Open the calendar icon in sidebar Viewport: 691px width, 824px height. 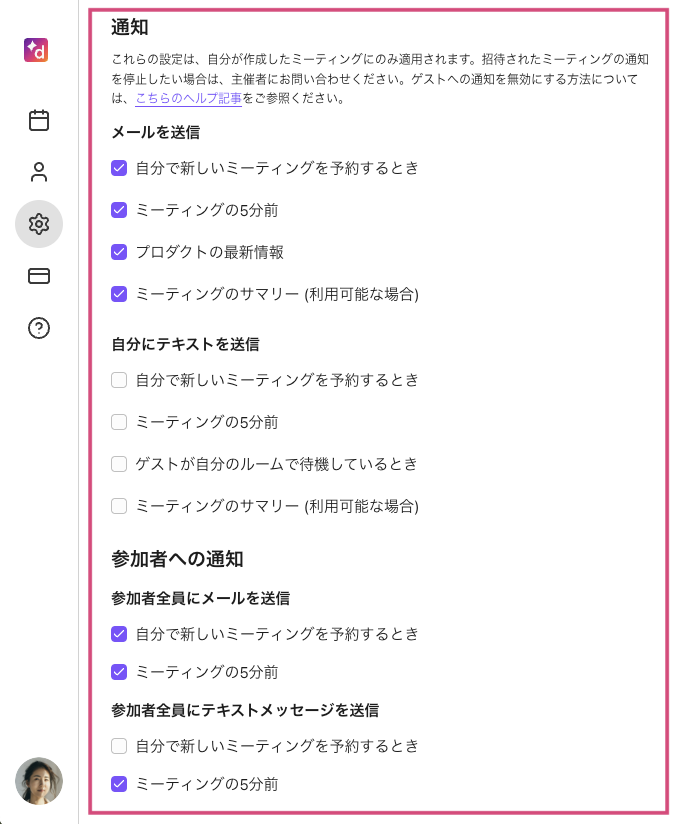click(39, 121)
